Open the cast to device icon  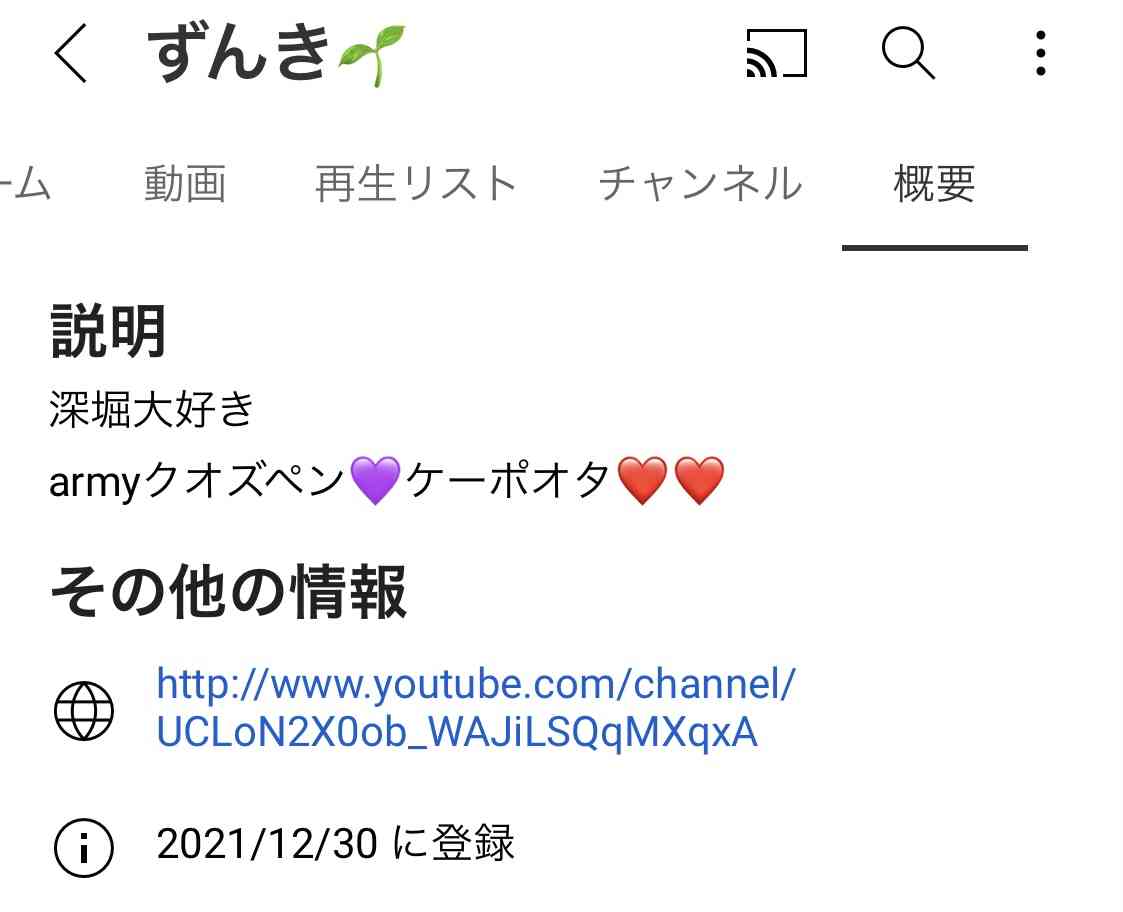777,54
